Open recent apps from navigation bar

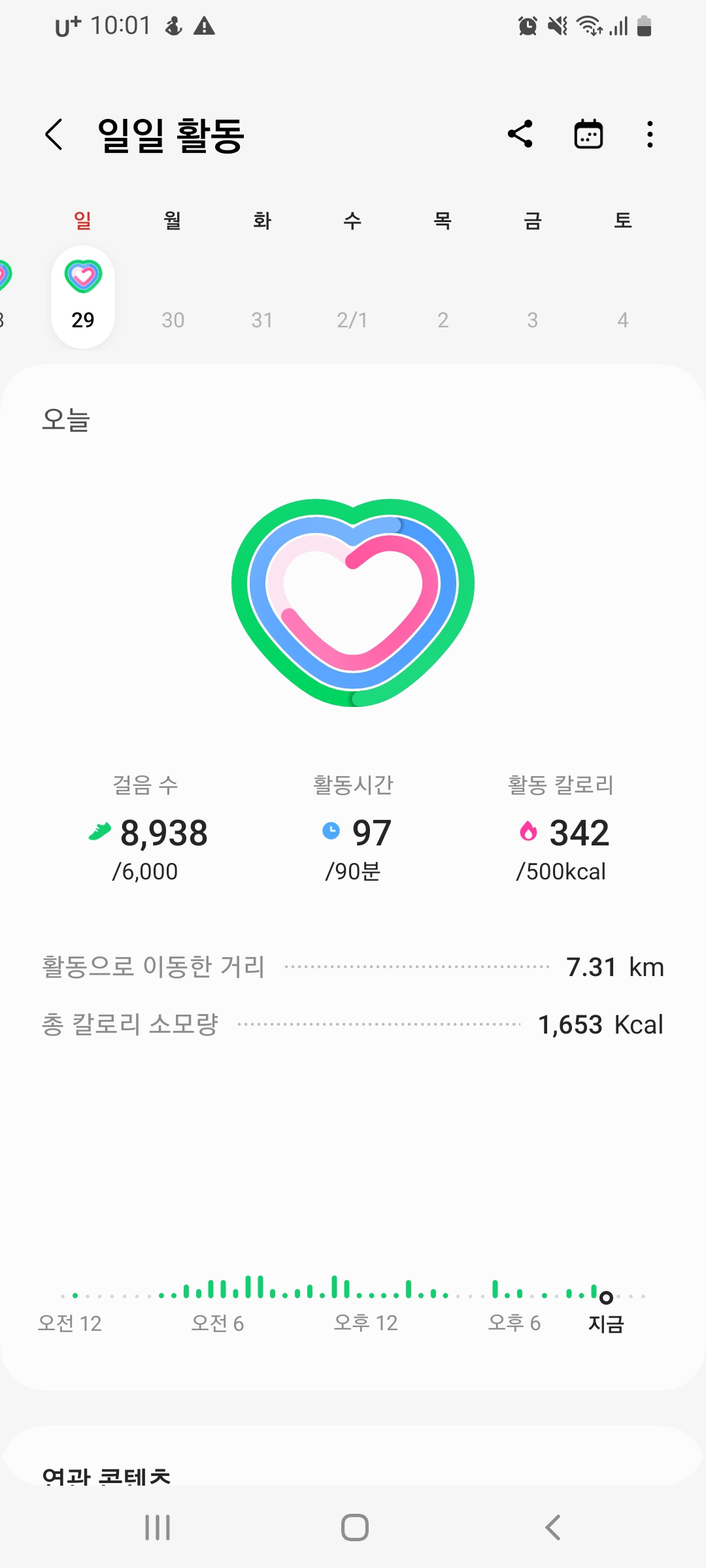point(158,1527)
